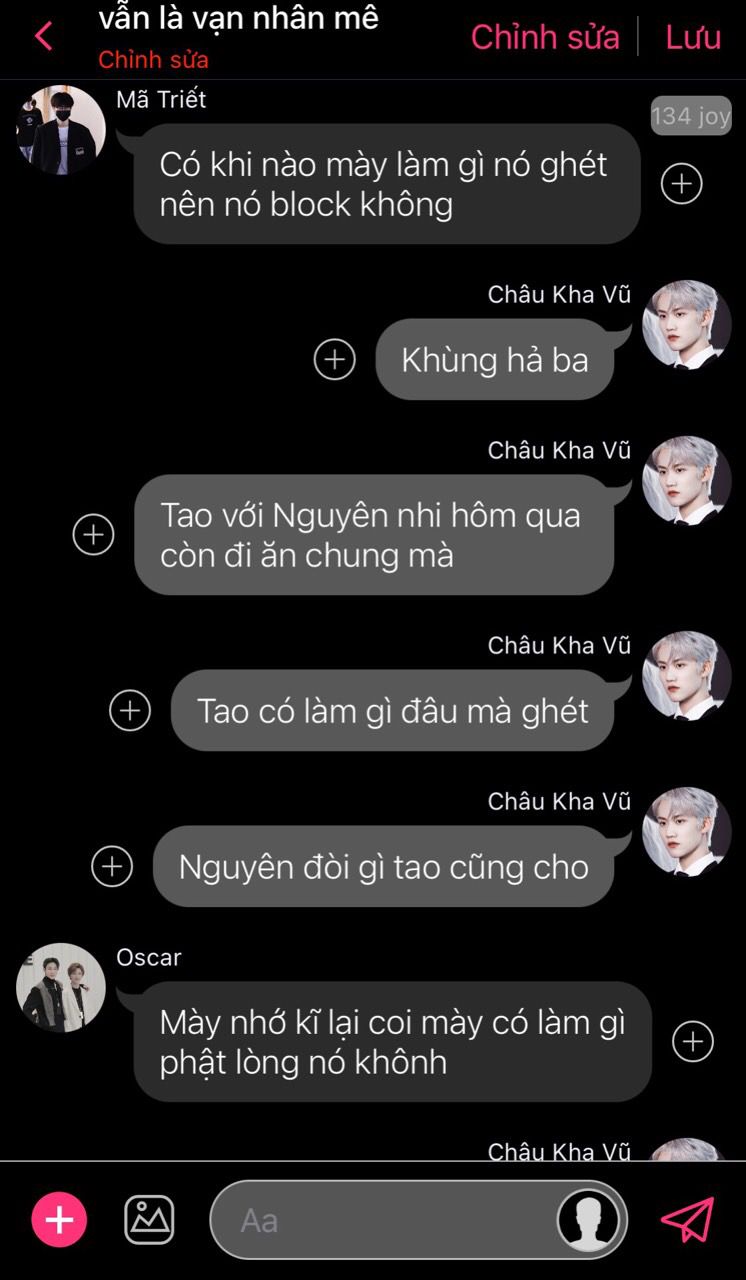This screenshot has height=1280, width=746.
Task: Tap plus icon beside Oscar's message
Action: click(x=693, y=1042)
